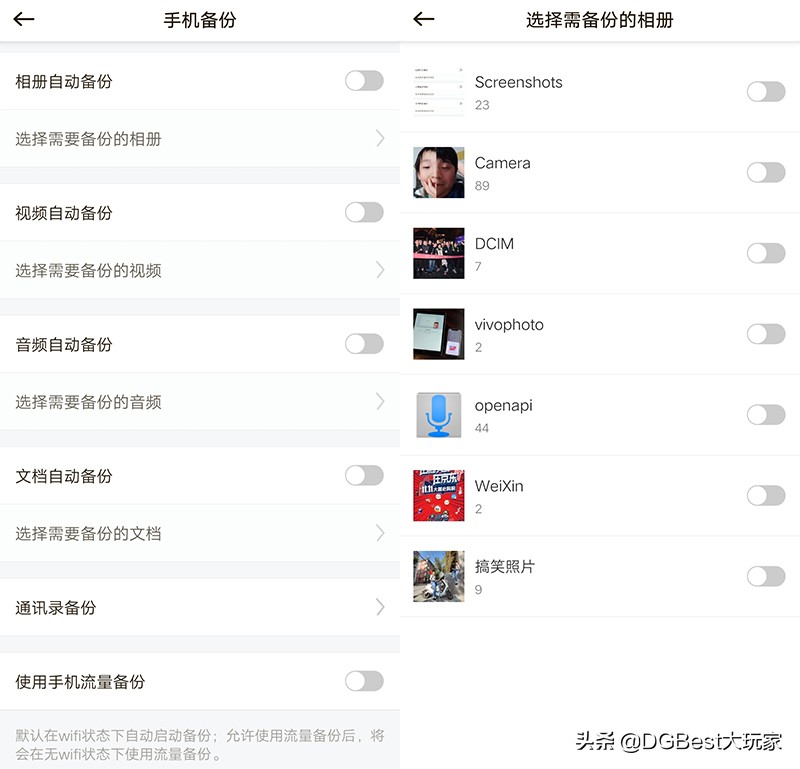The width and height of the screenshot is (800, 769).
Task: Enable backup for Camera album
Action: 766,172
